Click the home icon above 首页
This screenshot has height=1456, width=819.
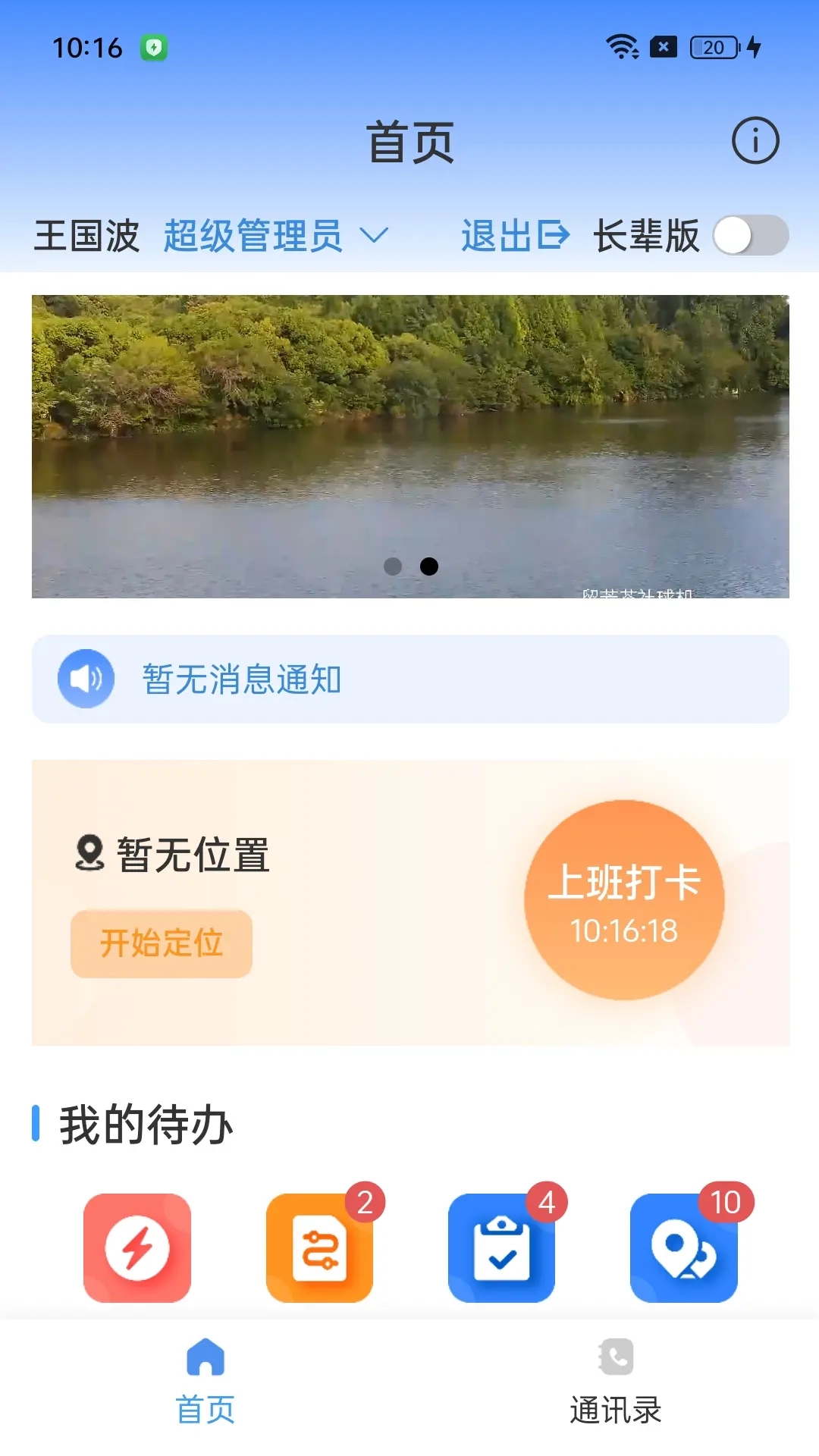click(x=206, y=1357)
